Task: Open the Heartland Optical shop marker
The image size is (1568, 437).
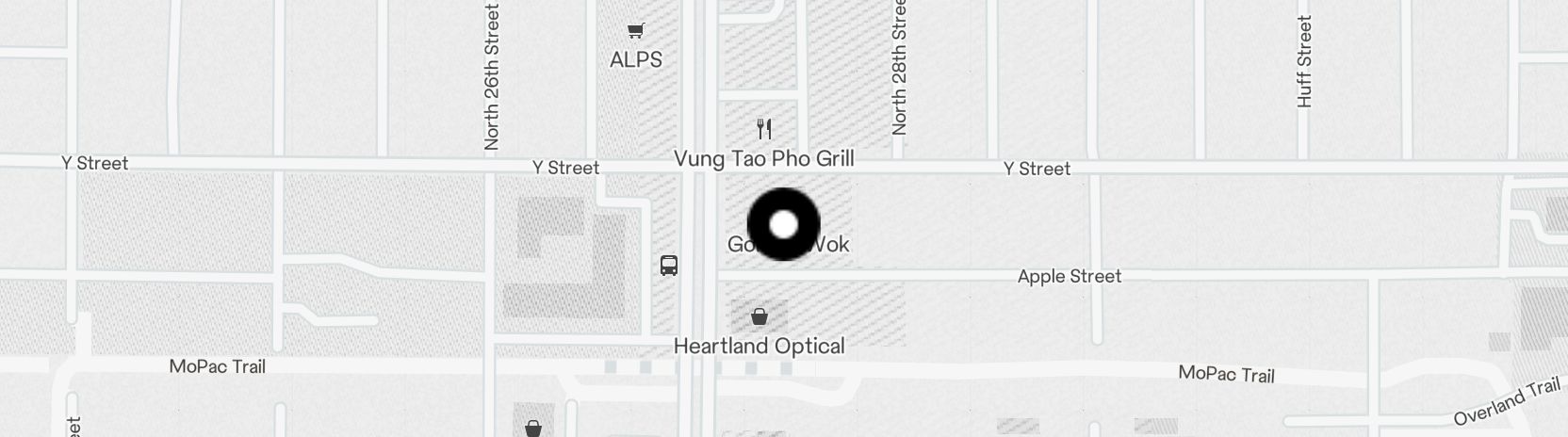Action: click(x=759, y=316)
